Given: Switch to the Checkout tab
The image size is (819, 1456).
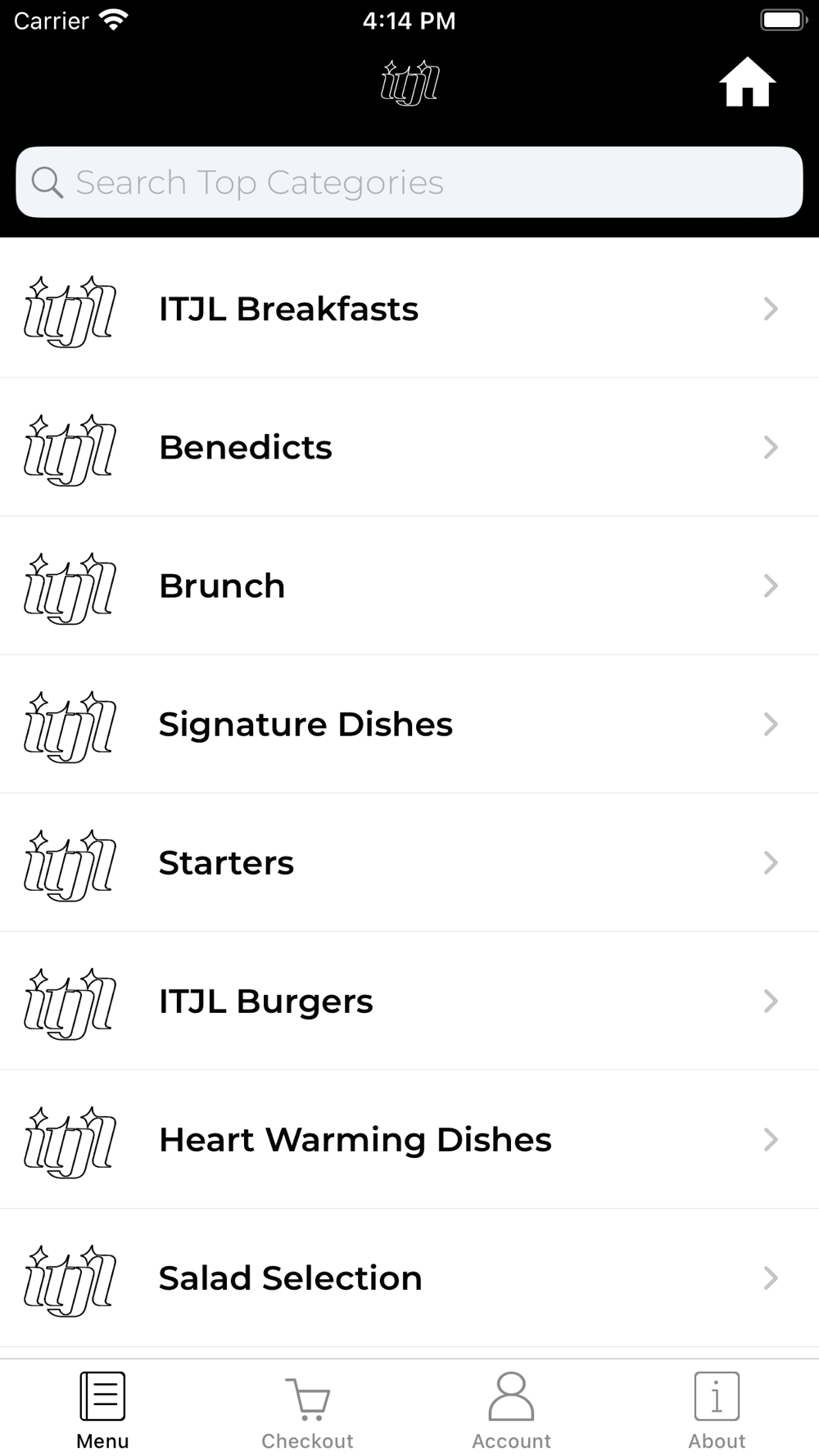Looking at the screenshot, I should [x=307, y=1410].
